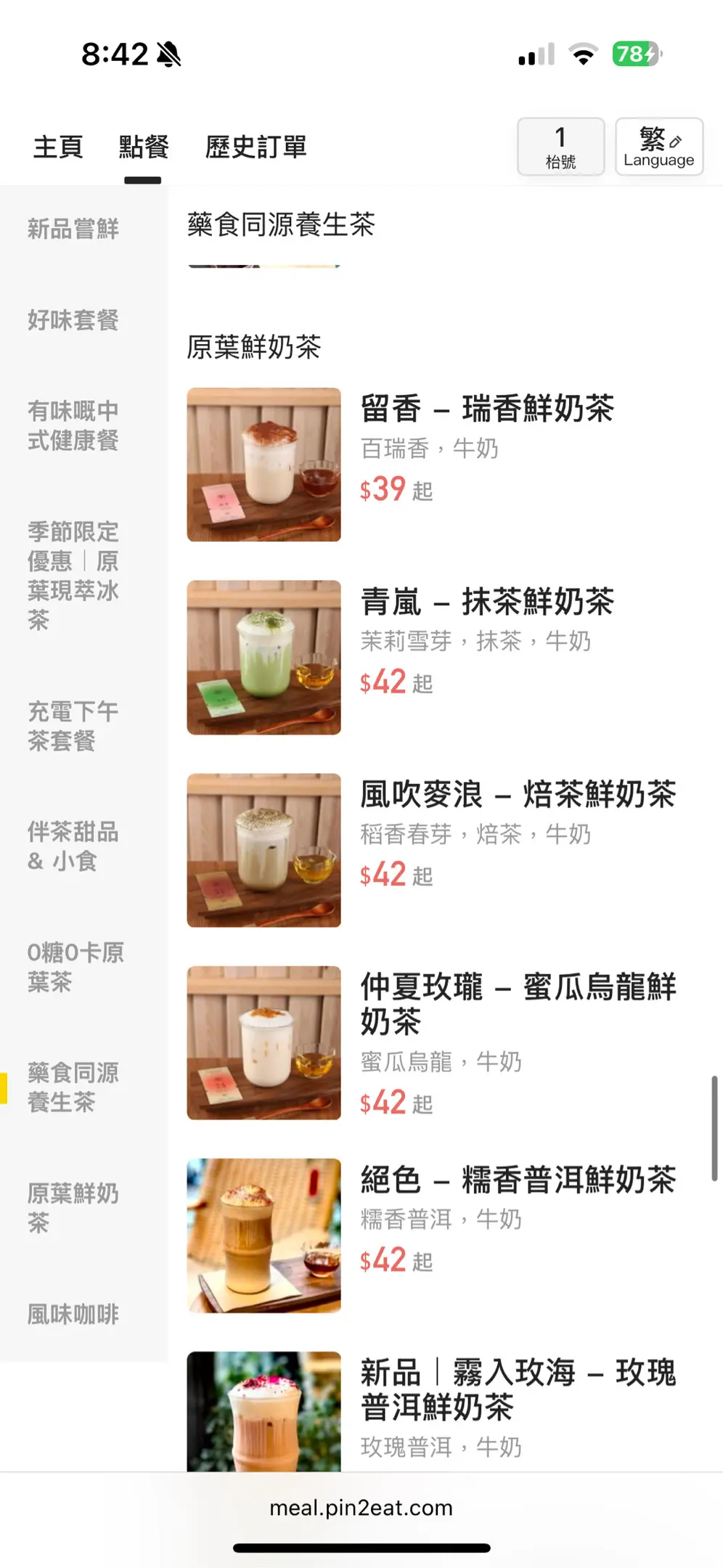Open the 留香 – 瑞香鮮奶茶 item
This screenshot has height=1568, width=723.
click(487, 409)
